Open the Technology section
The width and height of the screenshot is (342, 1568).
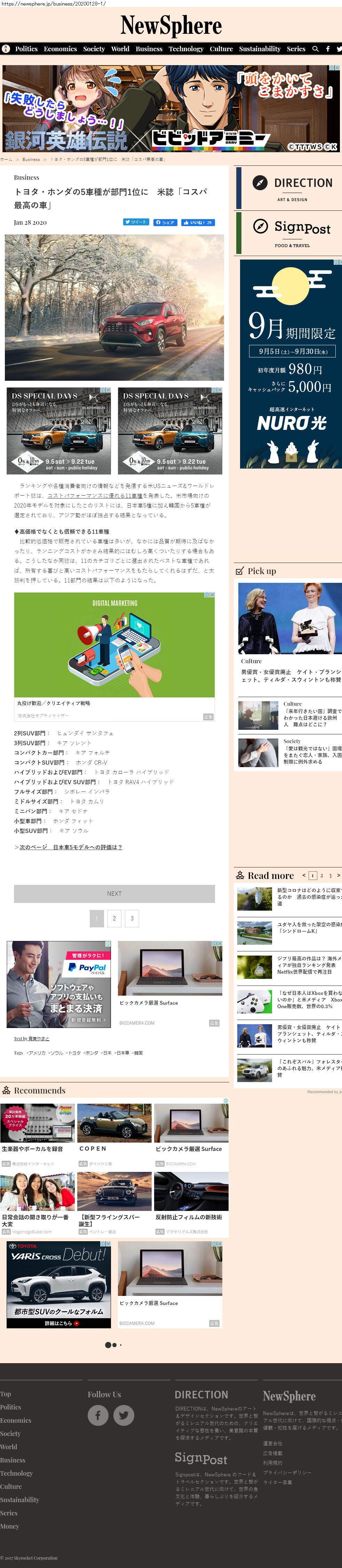pyautogui.click(x=186, y=49)
